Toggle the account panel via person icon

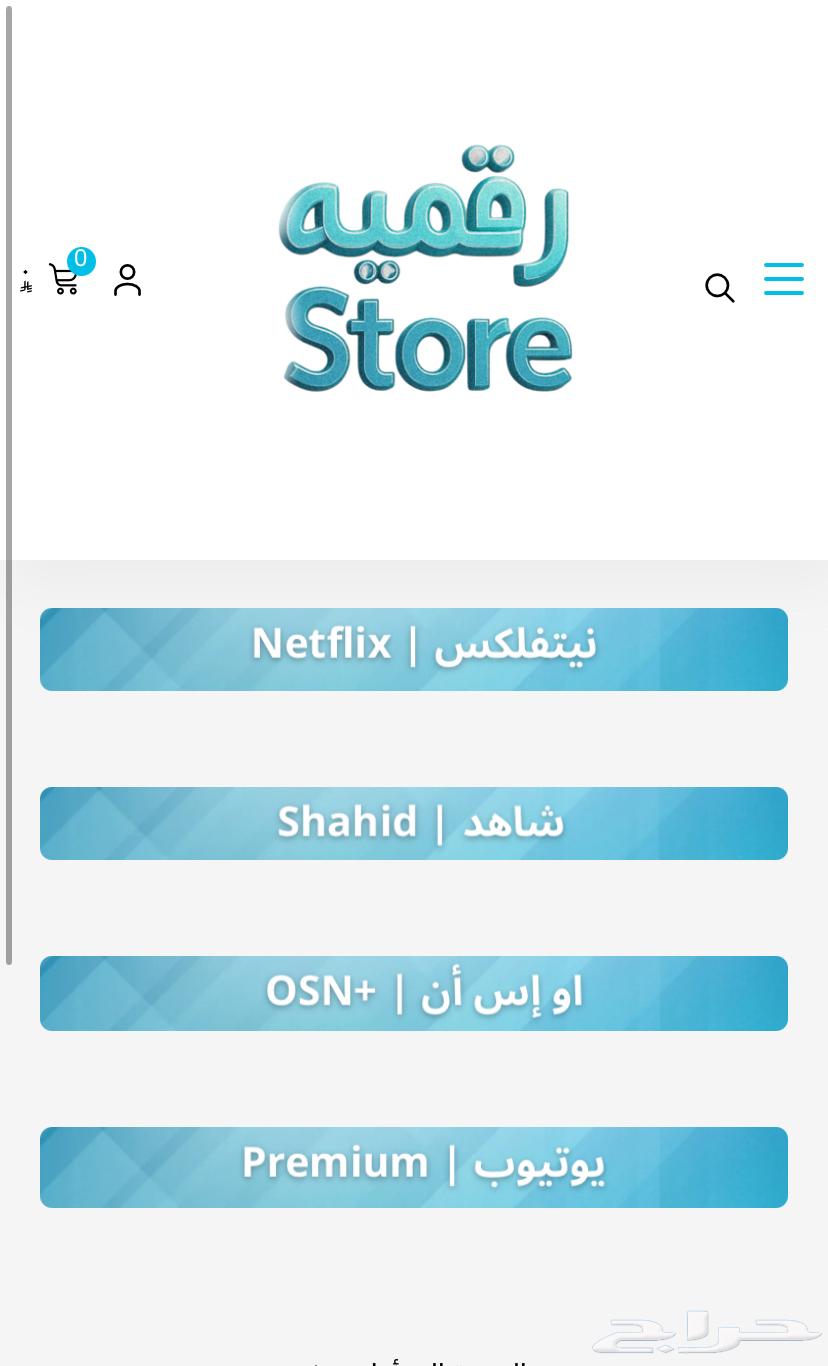127,280
